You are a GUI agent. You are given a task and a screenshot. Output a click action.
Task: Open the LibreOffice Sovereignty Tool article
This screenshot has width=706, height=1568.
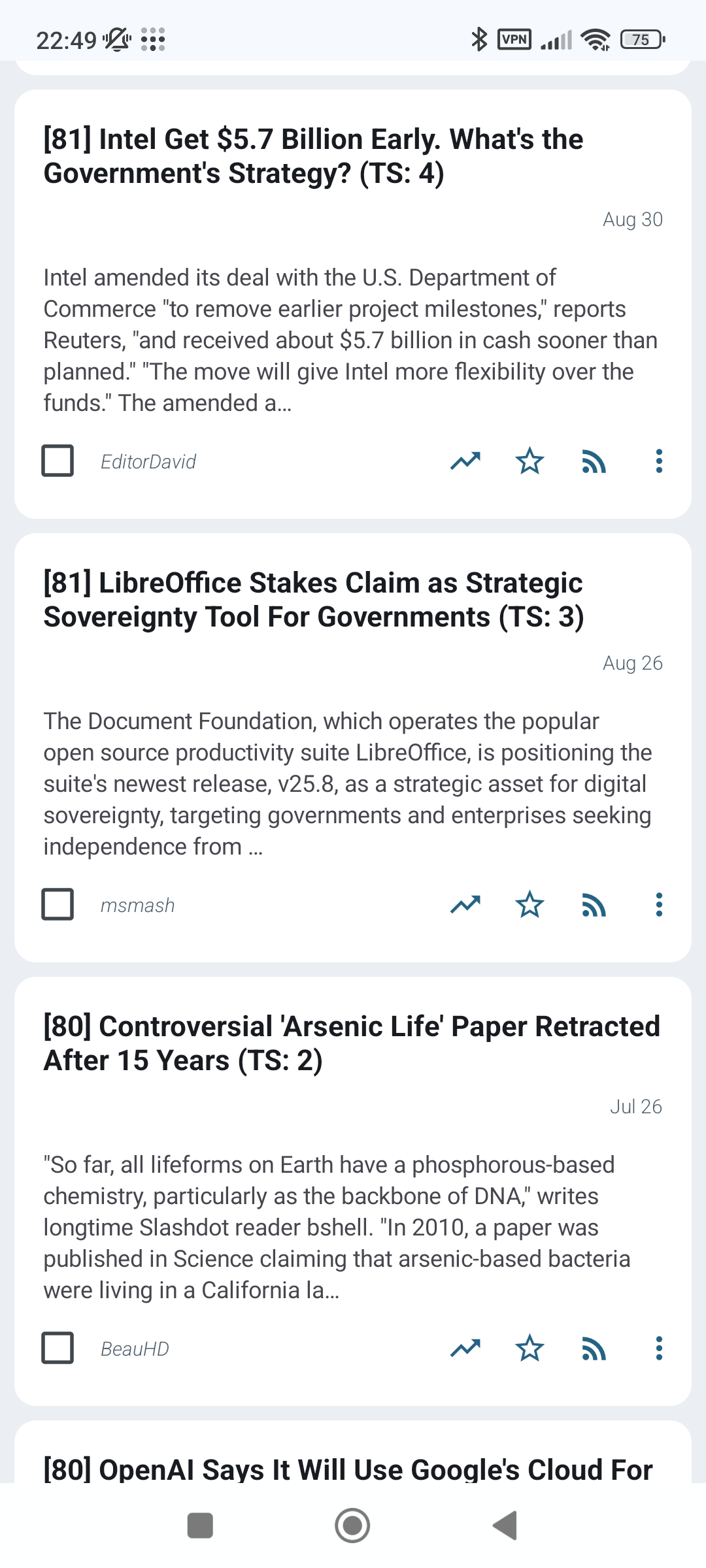[314, 600]
